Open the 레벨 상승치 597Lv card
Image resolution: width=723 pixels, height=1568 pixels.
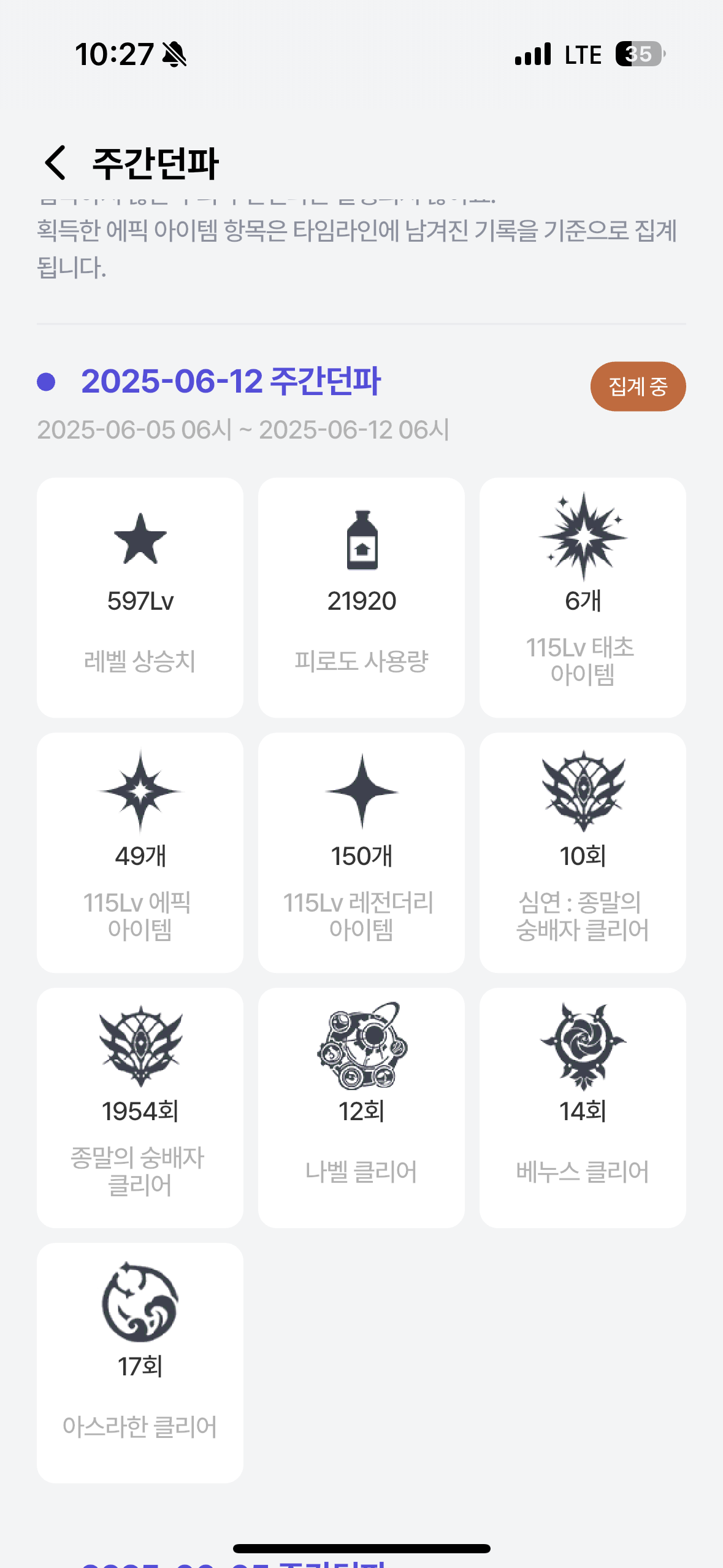(x=140, y=598)
